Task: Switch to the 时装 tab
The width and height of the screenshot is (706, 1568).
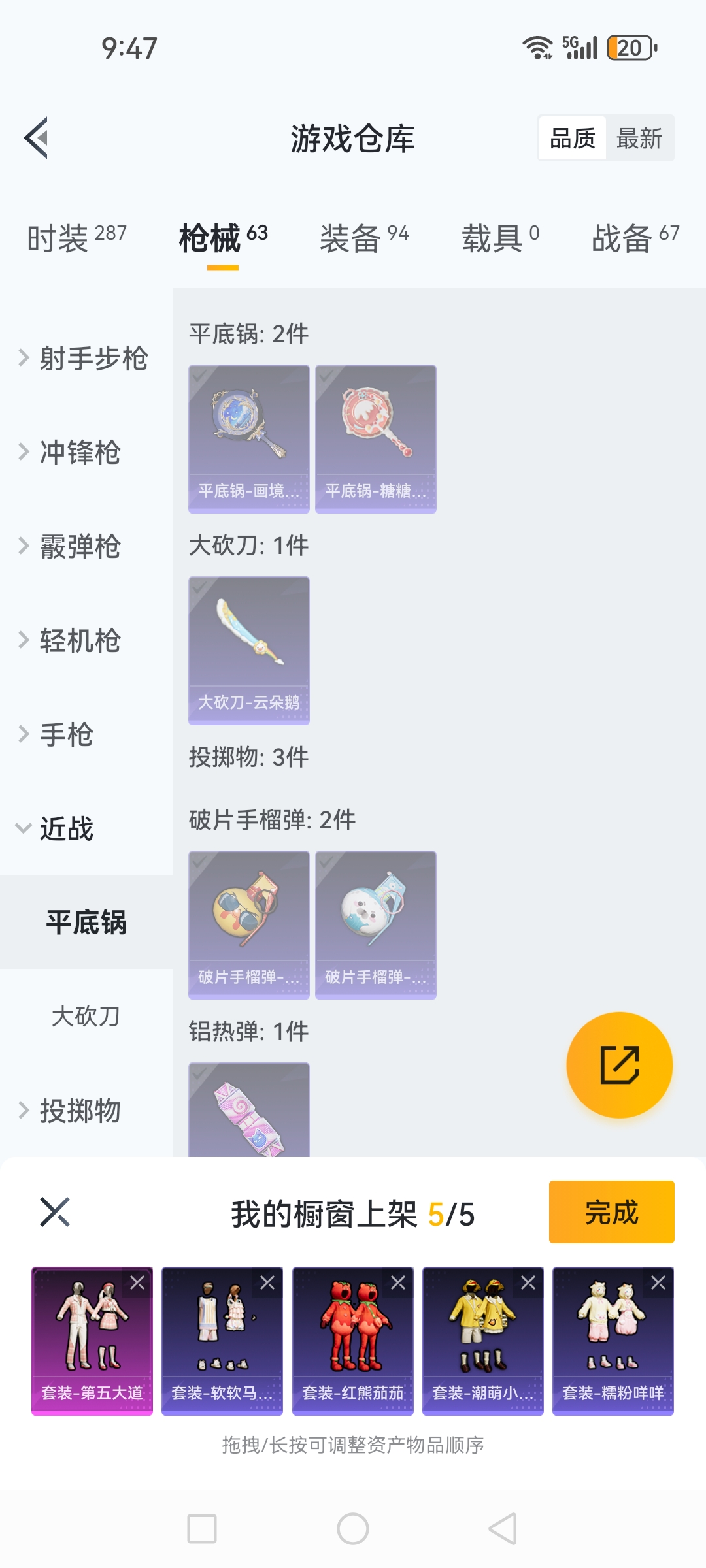Action: [x=76, y=237]
